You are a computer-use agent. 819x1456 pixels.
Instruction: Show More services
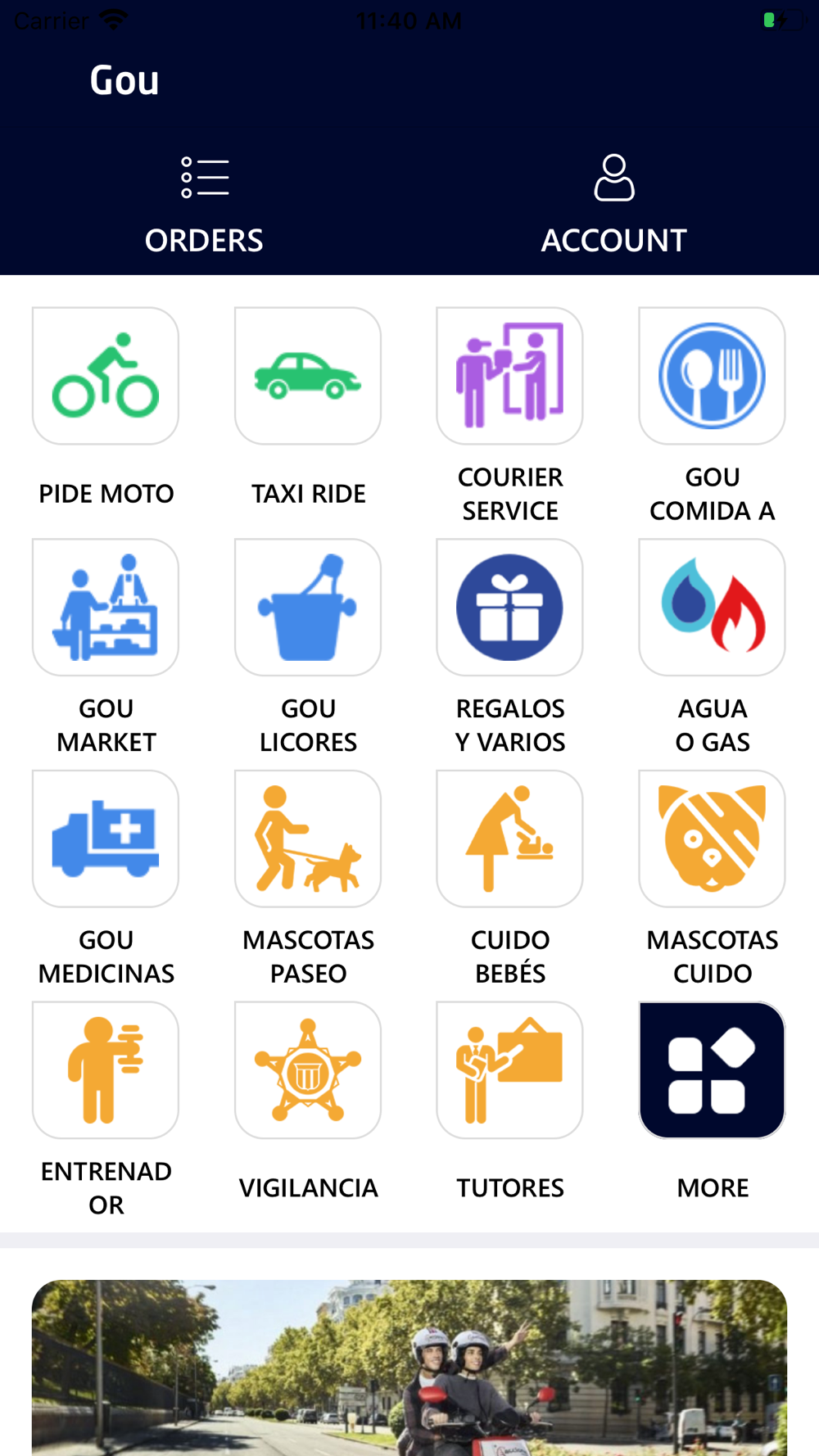point(712,1070)
